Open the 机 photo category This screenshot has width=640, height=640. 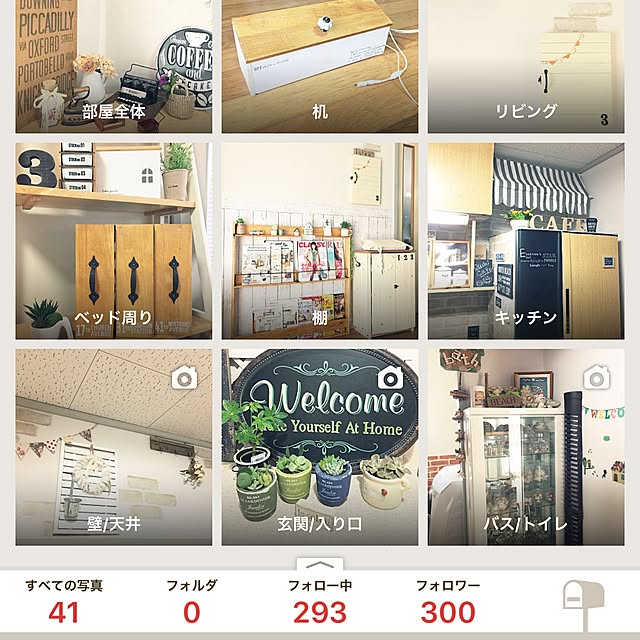coord(320,66)
